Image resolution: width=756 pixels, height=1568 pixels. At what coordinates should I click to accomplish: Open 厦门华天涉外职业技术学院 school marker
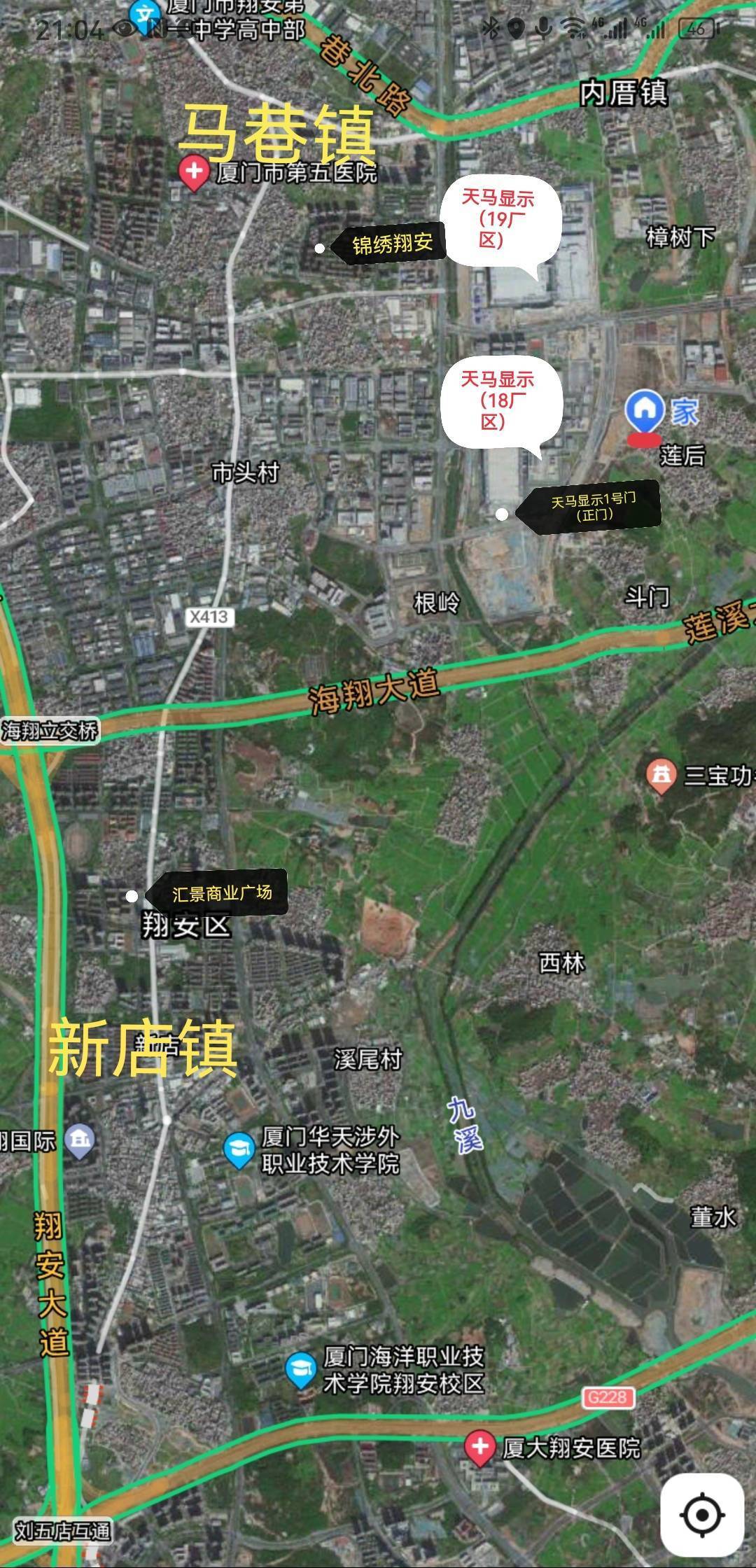click(239, 1149)
